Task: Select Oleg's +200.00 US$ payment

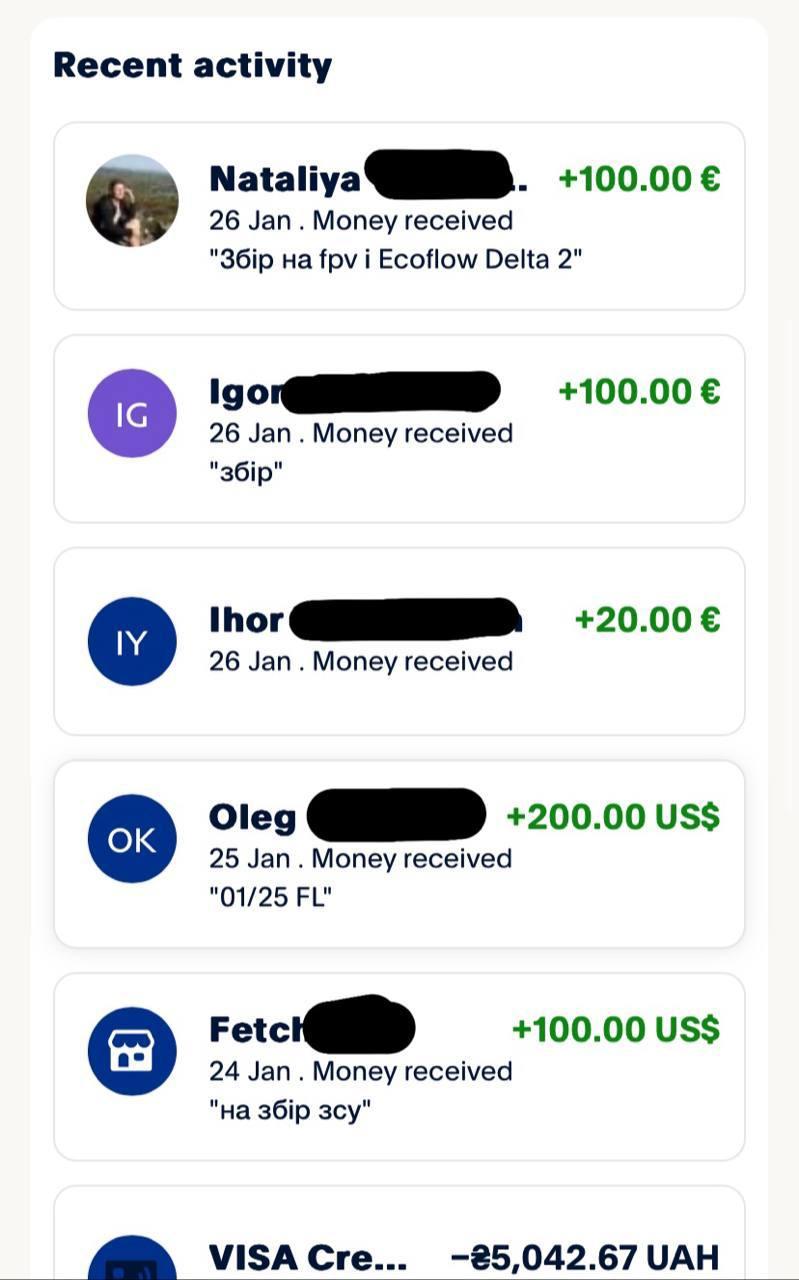Action: point(398,853)
